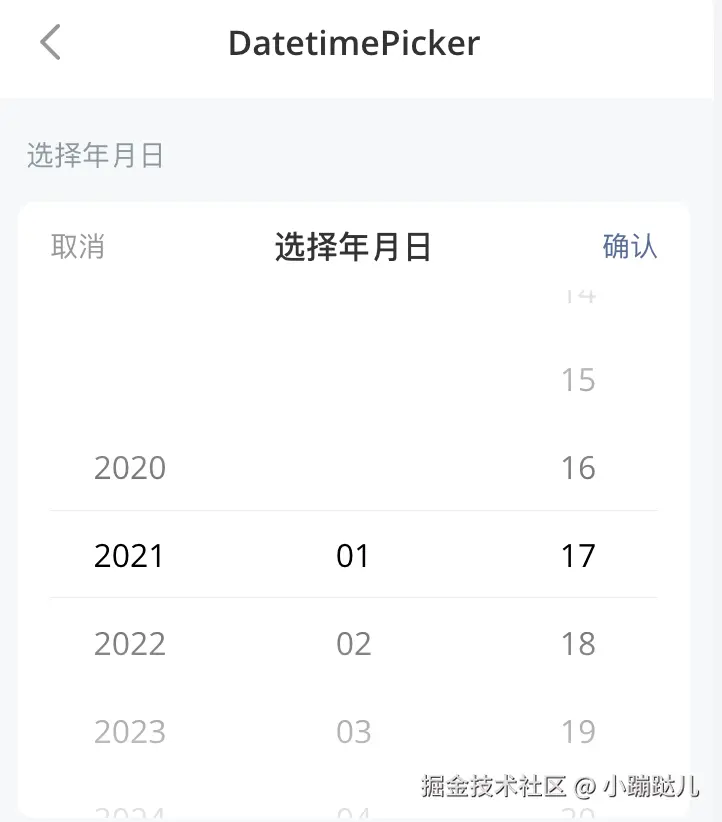Confirm the date with 确认
722x822 pixels.
(x=630, y=246)
